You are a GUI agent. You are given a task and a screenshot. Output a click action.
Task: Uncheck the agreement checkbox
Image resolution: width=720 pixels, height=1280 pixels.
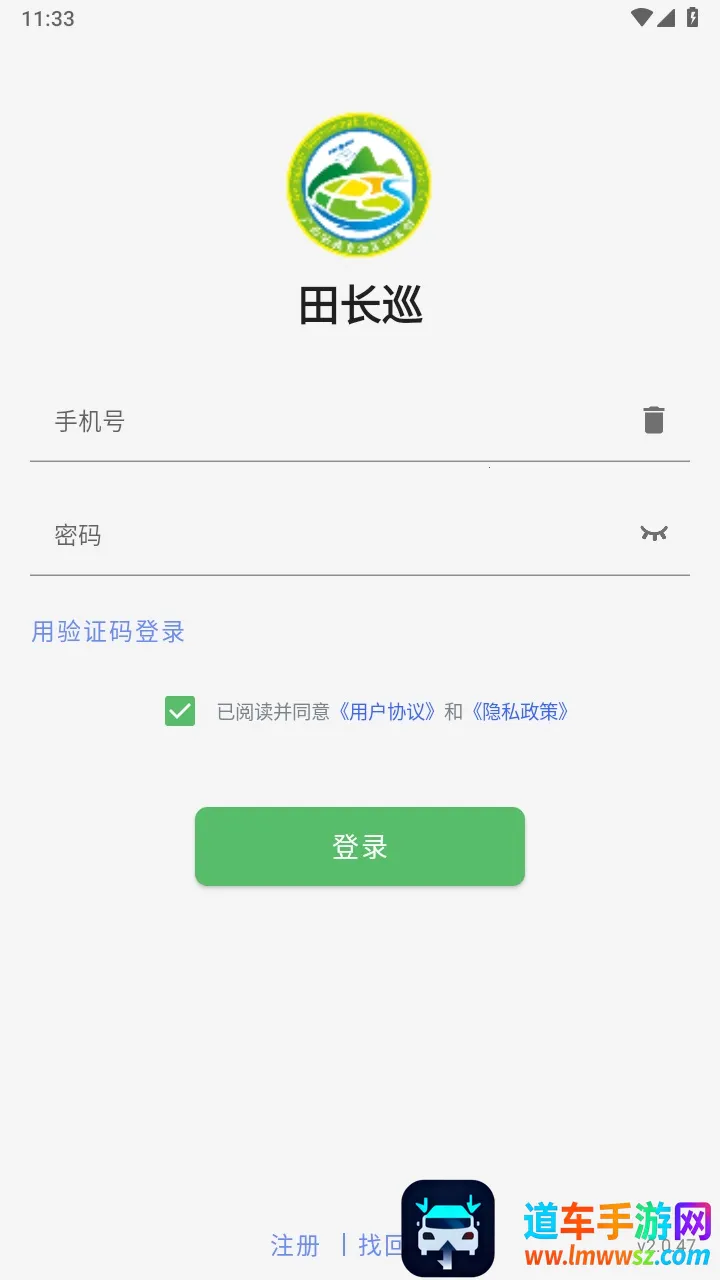tap(180, 711)
